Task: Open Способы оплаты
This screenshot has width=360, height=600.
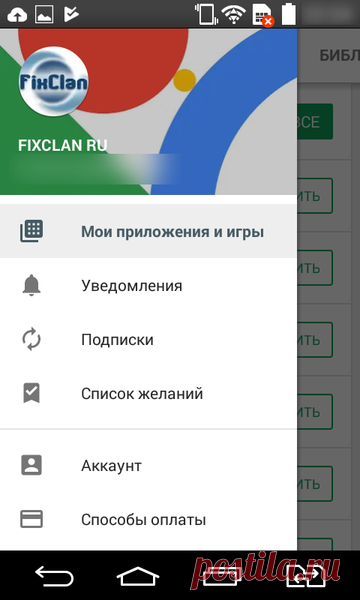Action: click(x=148, y=520)
